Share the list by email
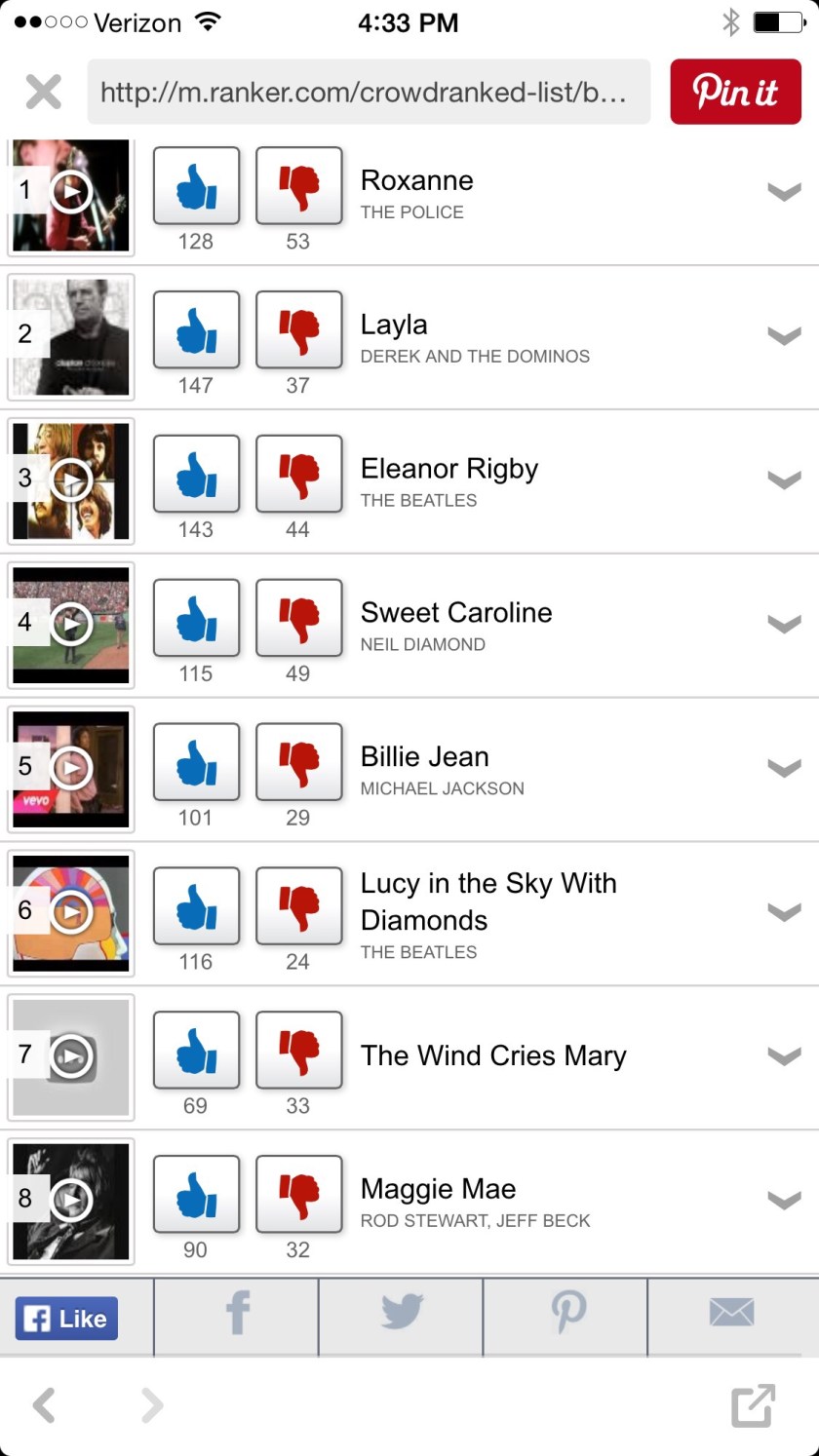 pyautogui.click(x=732, y=1314)
